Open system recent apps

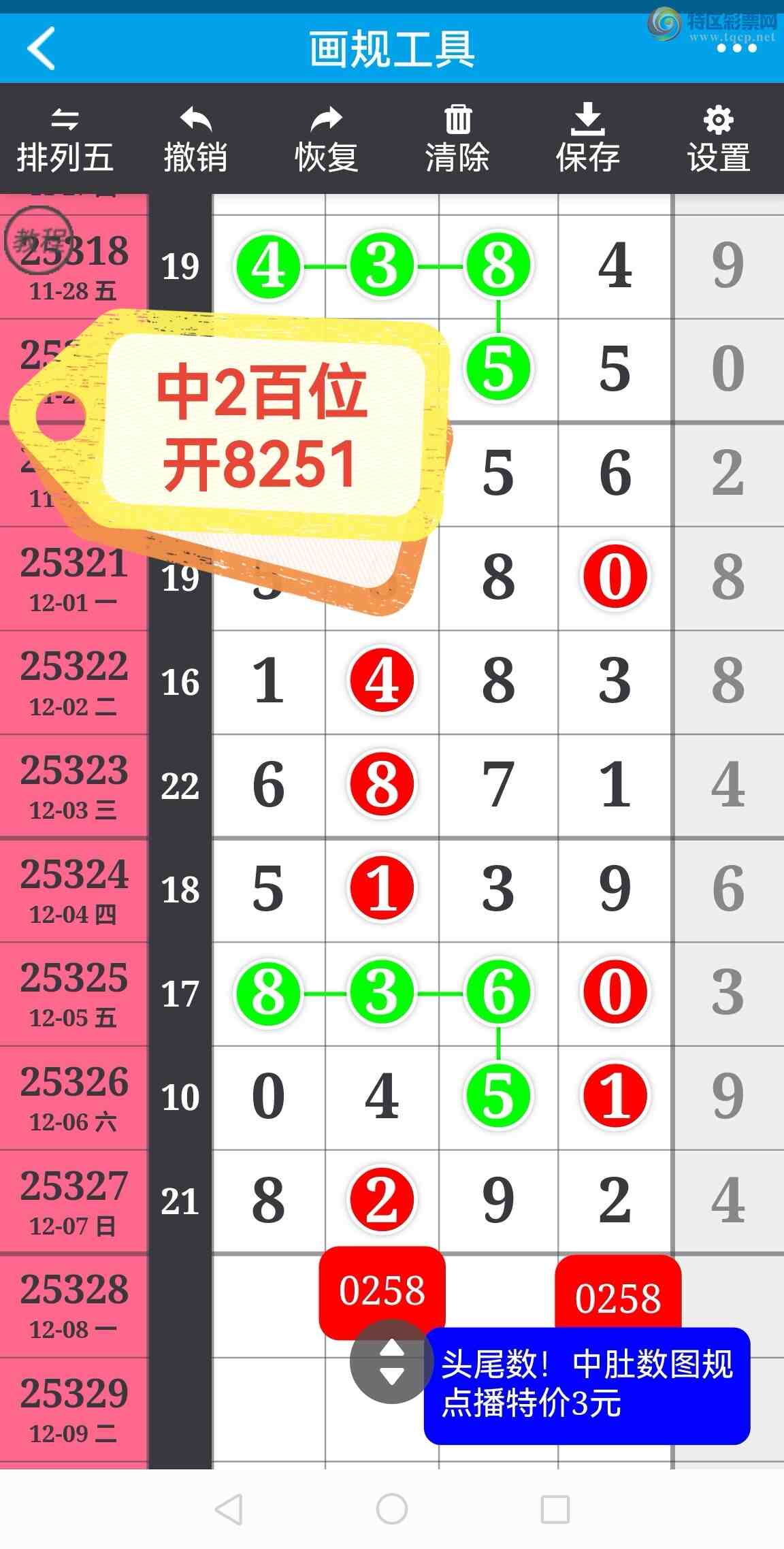(x=555, y=1509)
